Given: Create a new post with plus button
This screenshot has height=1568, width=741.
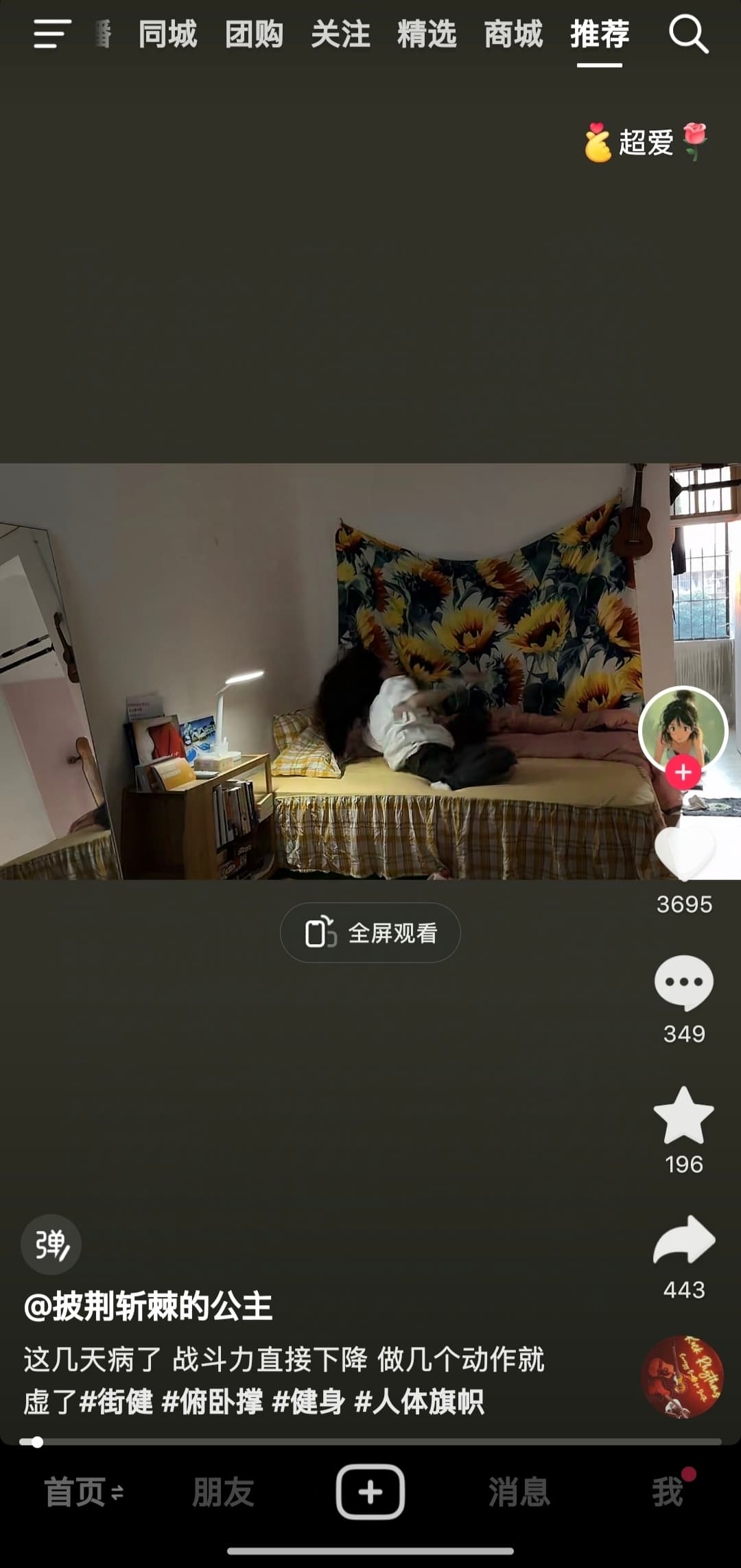Looking at the screenshot, I should click(x=370, y=1492).
